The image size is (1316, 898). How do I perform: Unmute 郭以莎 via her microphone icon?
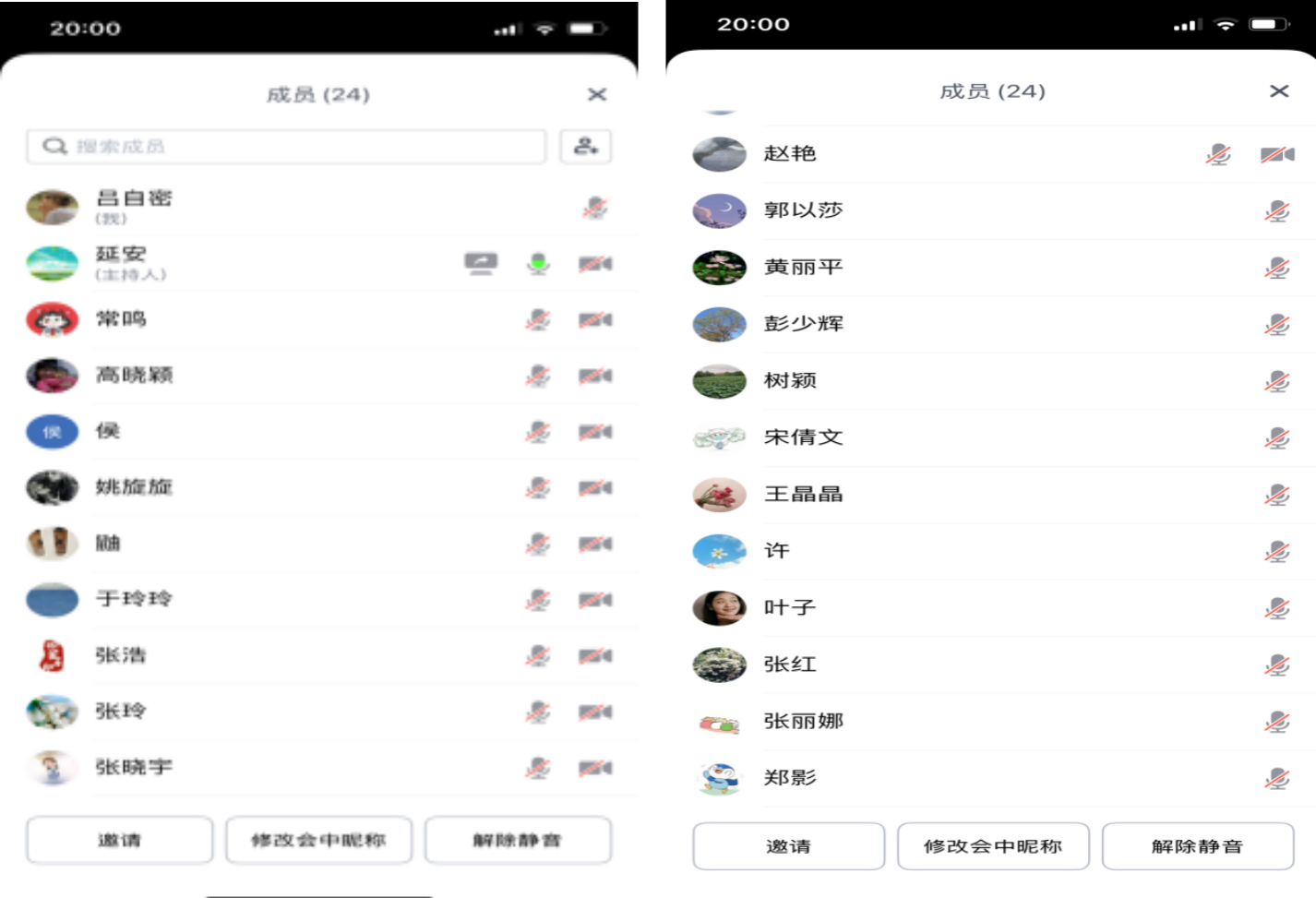click(x=1277, y=211)
